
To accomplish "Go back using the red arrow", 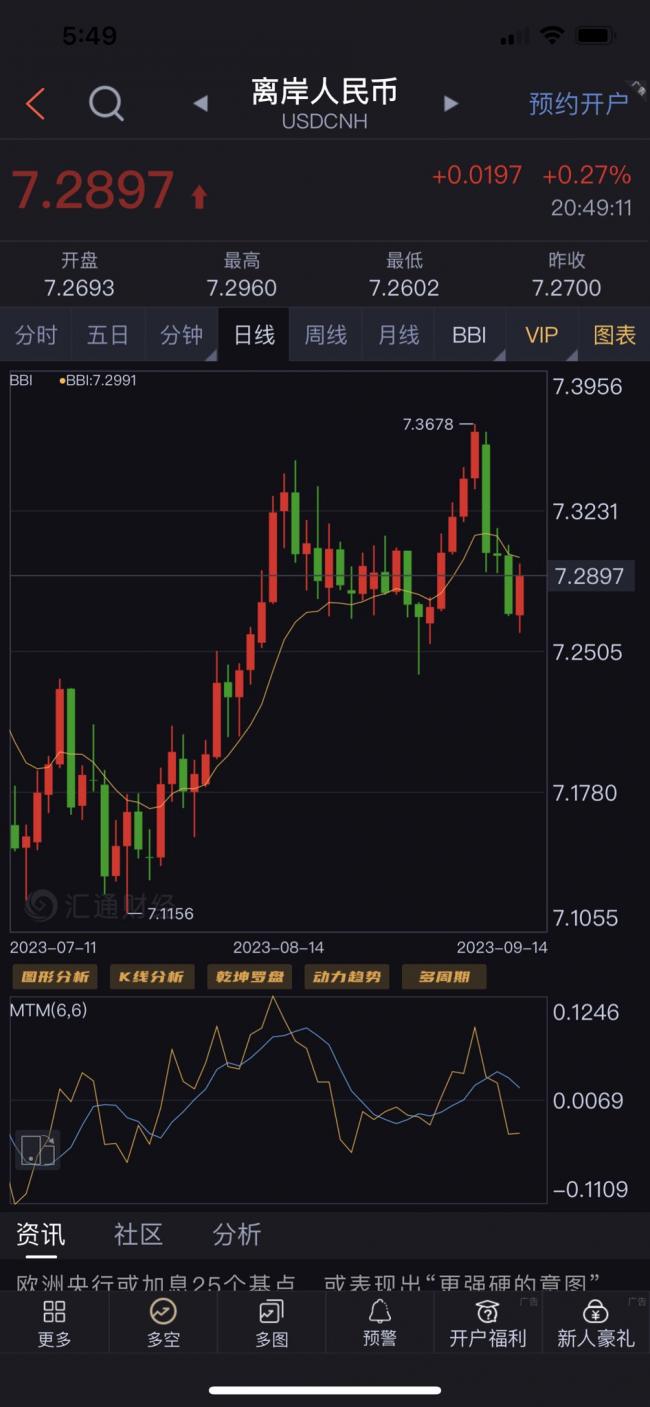I will pyautogui.click(x=36, y=103).
